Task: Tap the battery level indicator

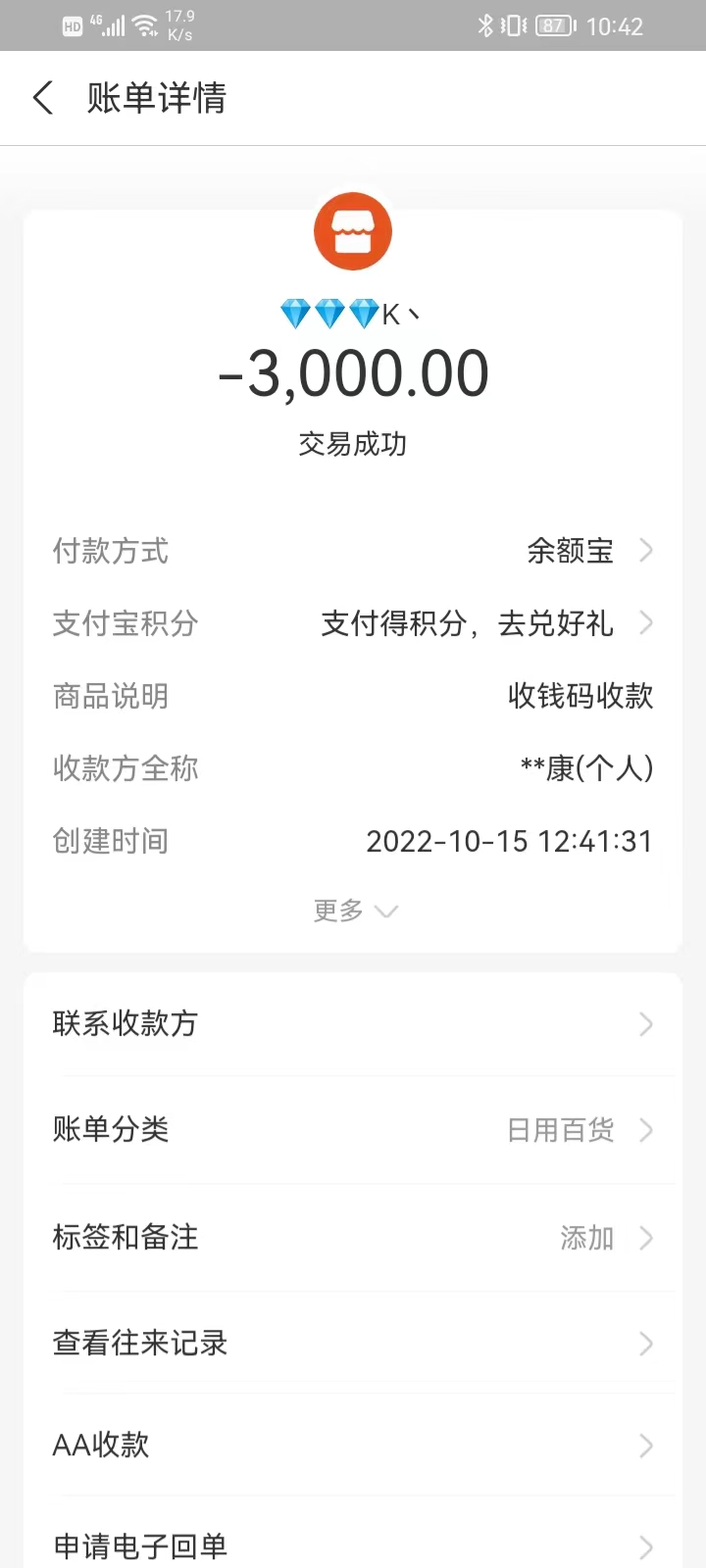Action: coord(551,25)
